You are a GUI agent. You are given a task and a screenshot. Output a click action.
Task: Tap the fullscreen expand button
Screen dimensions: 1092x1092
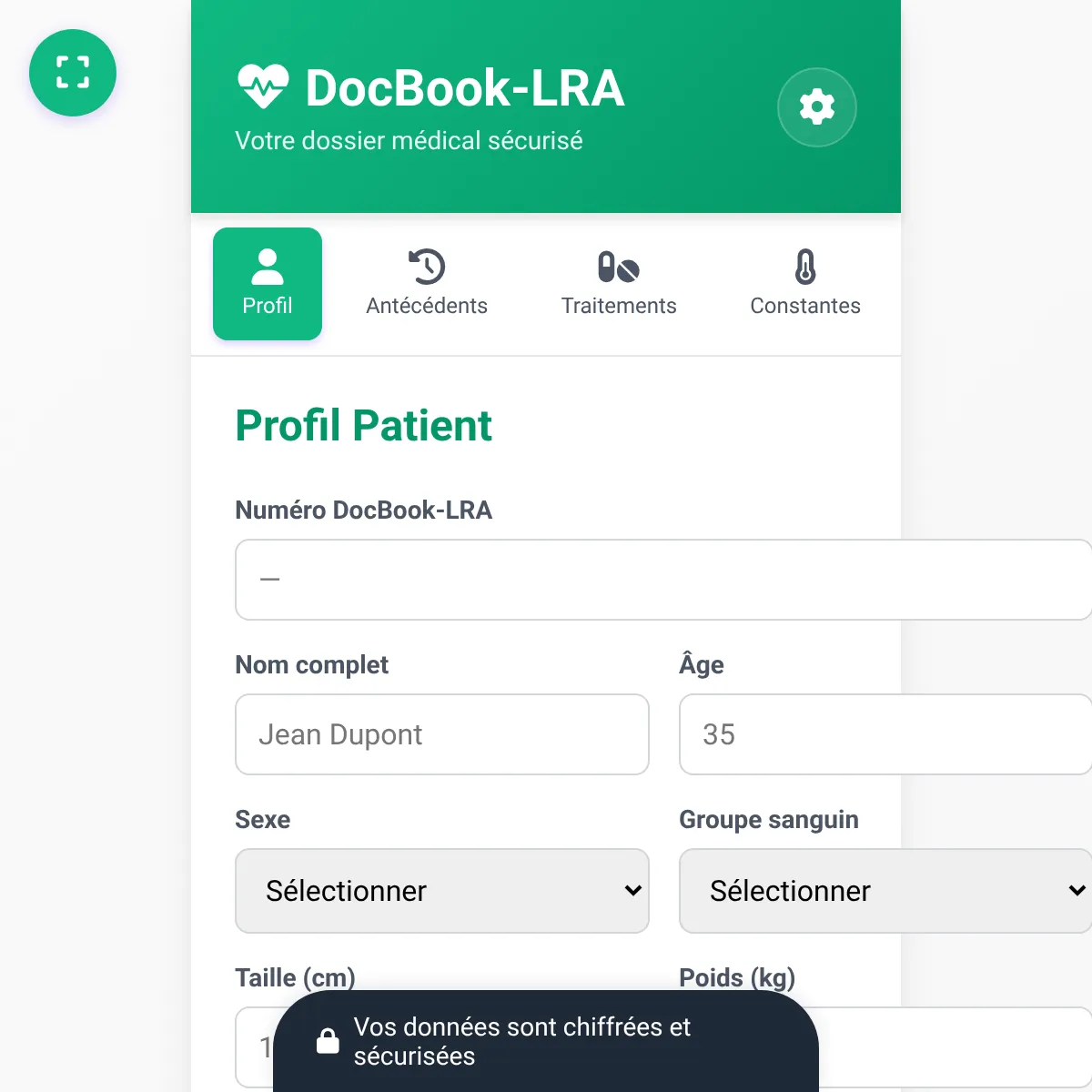pyautogui.click(x=73, y=73)
